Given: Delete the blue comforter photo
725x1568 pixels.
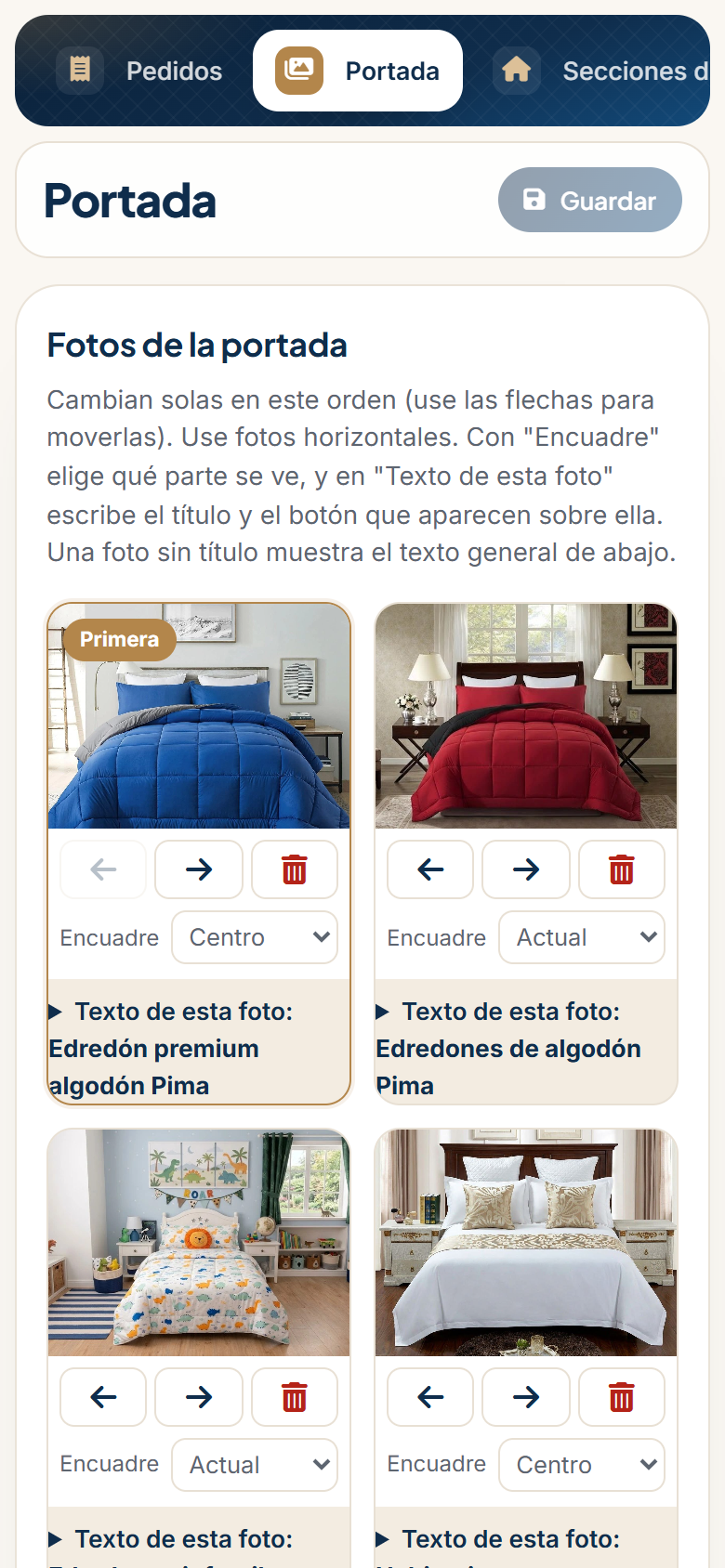Looking at the screenshot, I should point(295,869).
